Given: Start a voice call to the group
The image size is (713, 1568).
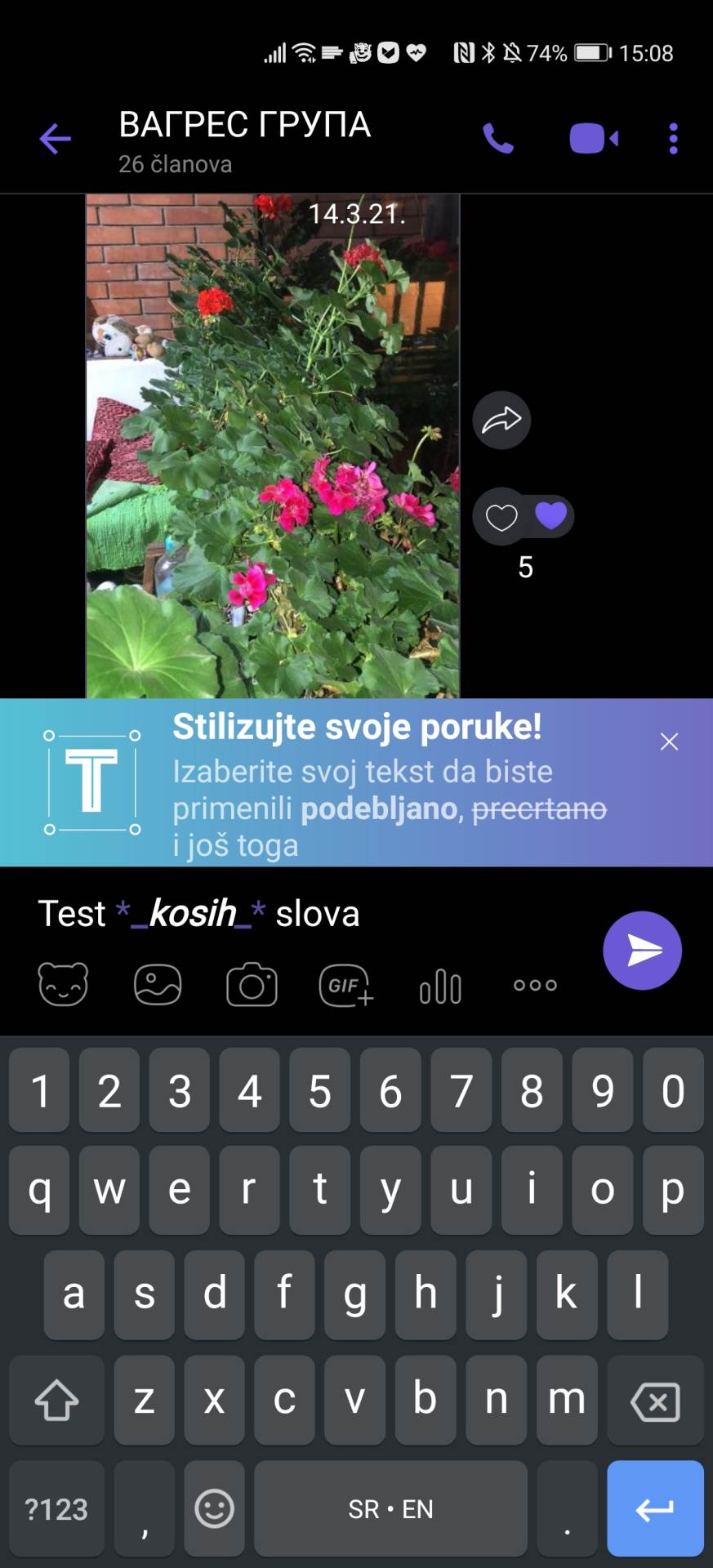Looking at the screenshot, I should pos(498,139).
